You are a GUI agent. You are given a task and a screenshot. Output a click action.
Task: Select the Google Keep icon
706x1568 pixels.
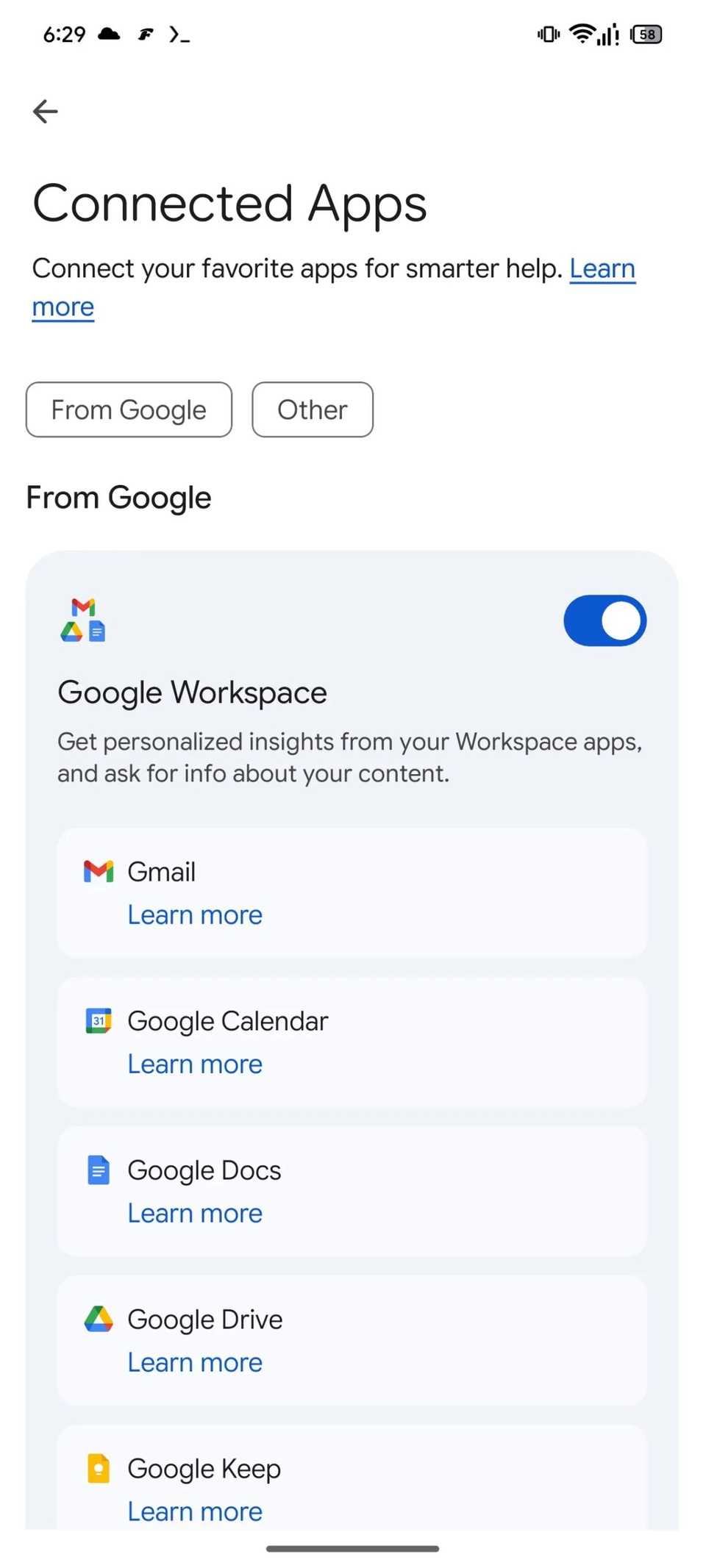point(98,1468)
